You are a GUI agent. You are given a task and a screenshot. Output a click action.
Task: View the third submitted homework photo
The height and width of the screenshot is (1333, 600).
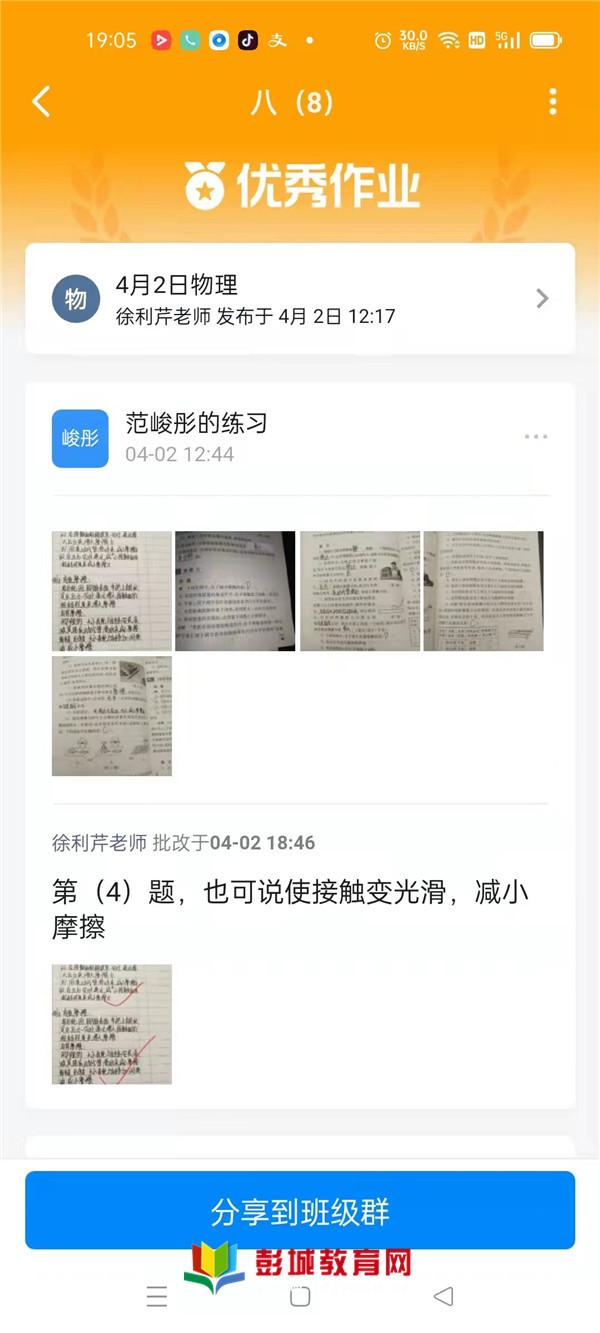tap(360, 591)
